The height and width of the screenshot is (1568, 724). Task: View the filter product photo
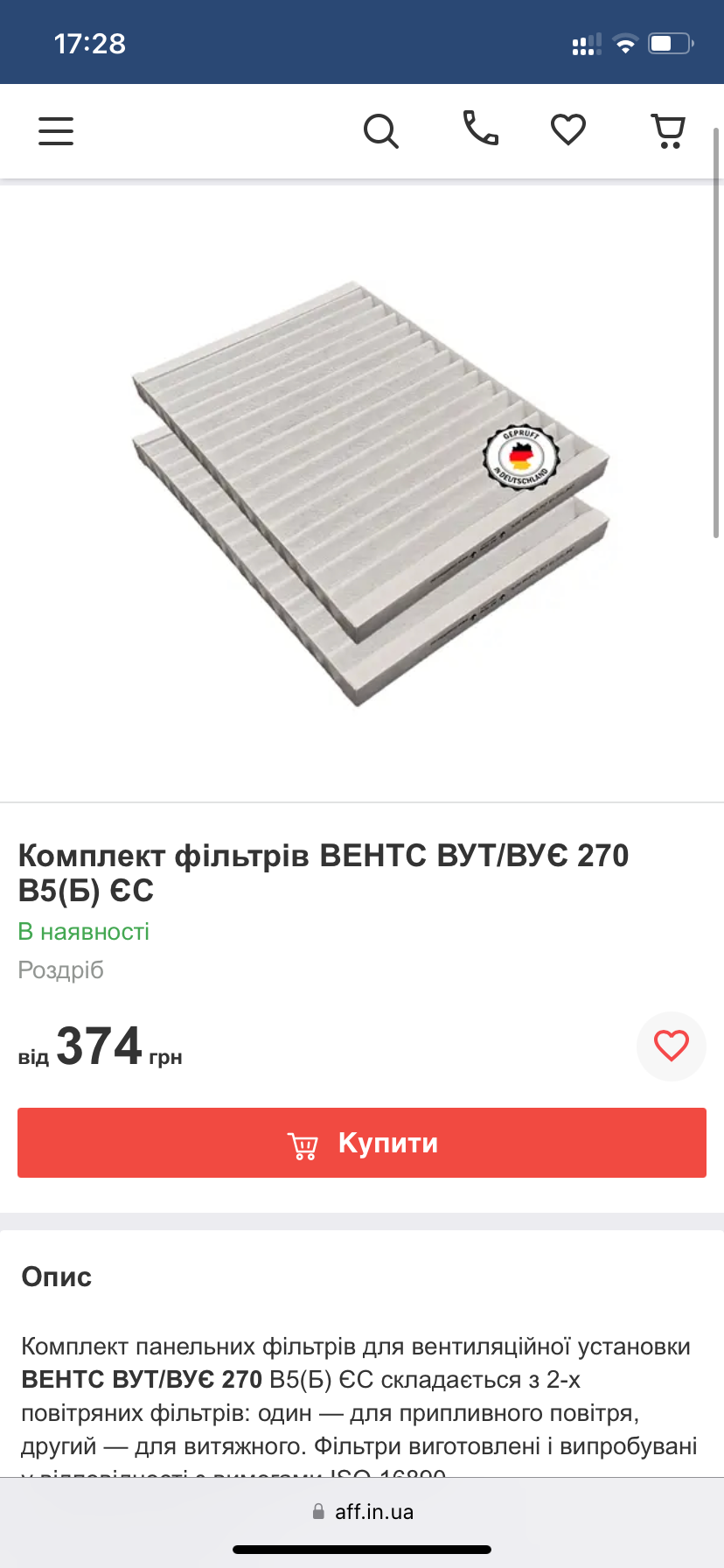371,493
